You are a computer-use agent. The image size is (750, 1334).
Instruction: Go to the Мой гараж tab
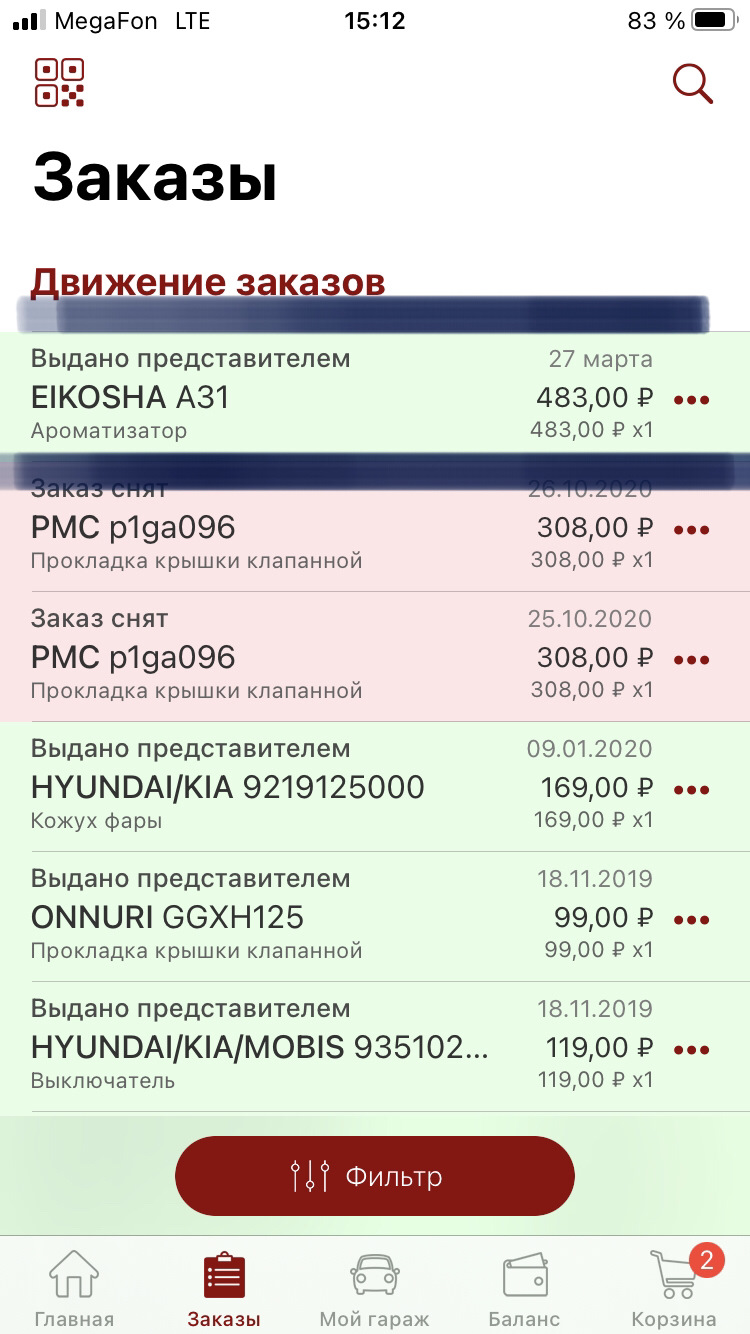375,1288
